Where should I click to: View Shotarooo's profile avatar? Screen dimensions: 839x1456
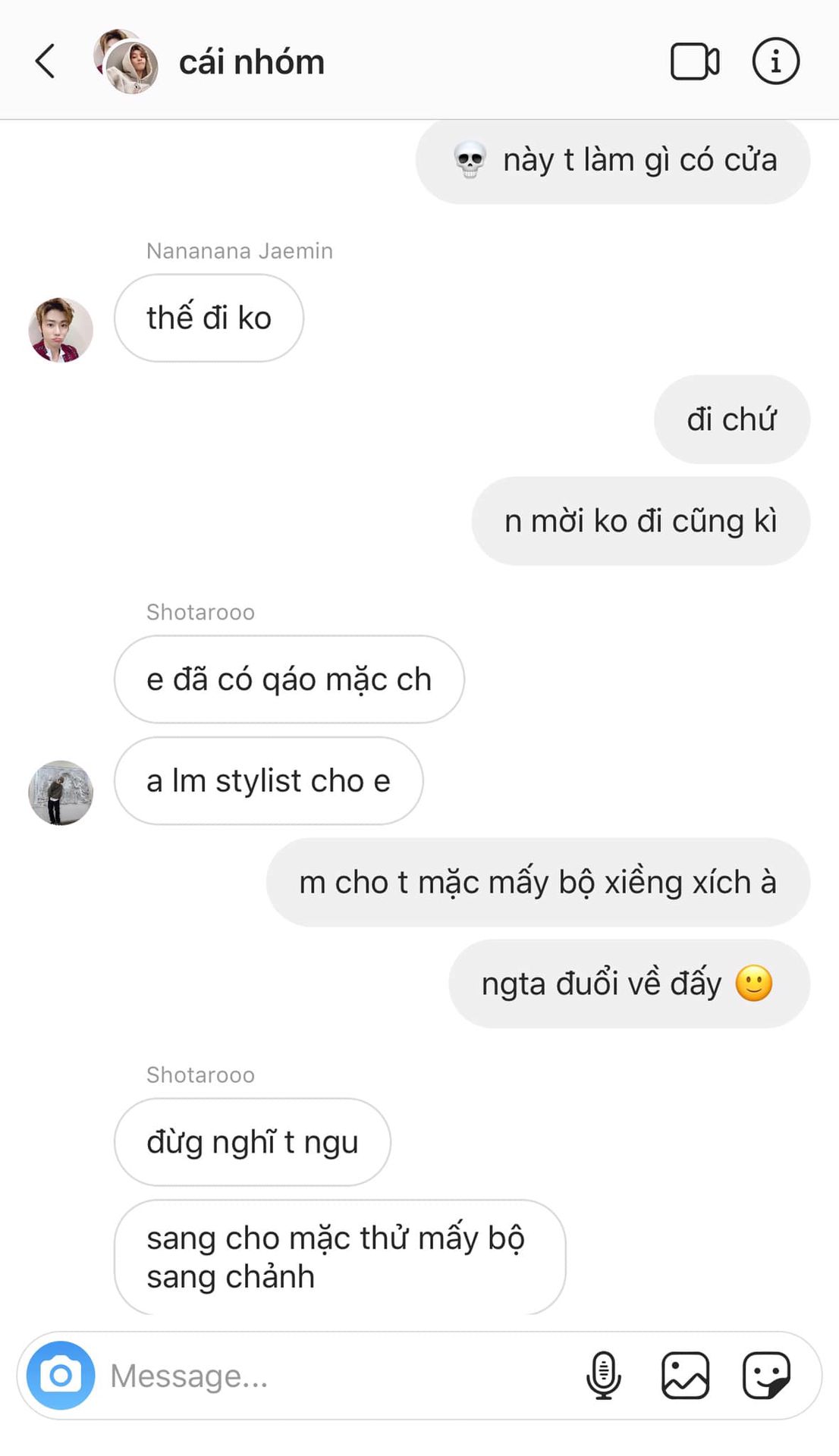point(61,792)
